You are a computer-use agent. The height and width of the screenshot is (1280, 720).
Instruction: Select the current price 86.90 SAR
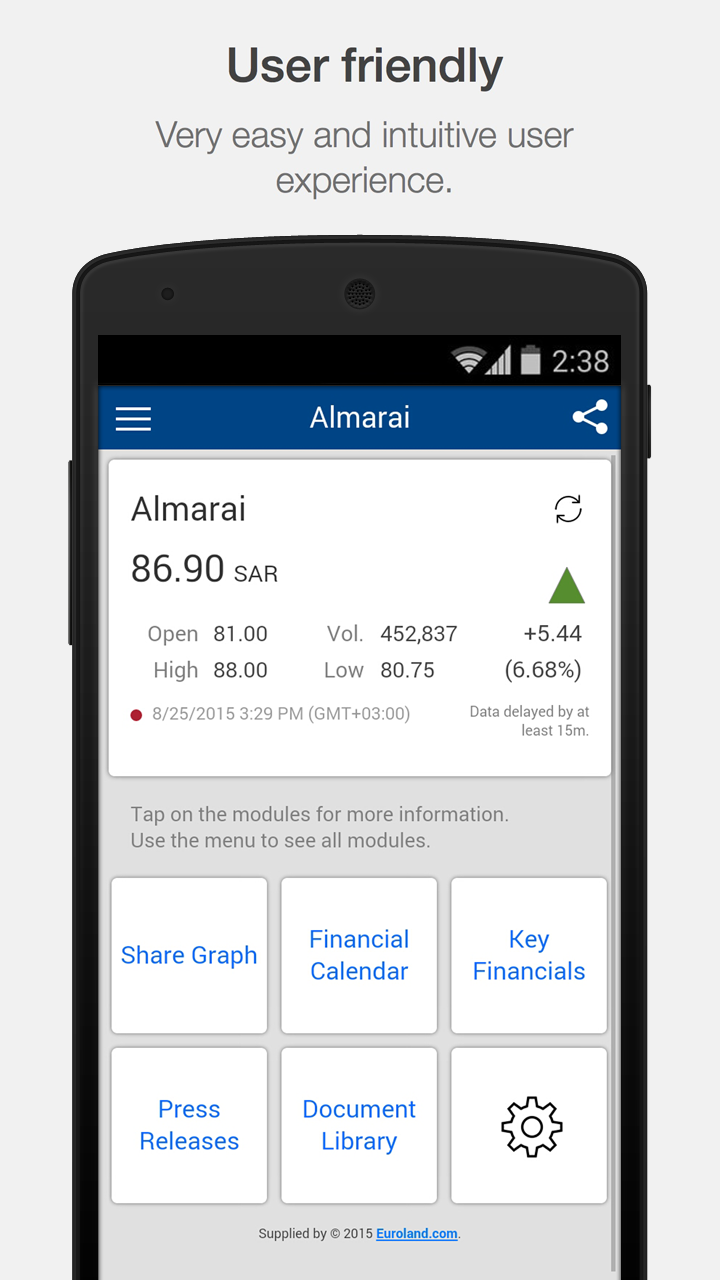point(202,569)
